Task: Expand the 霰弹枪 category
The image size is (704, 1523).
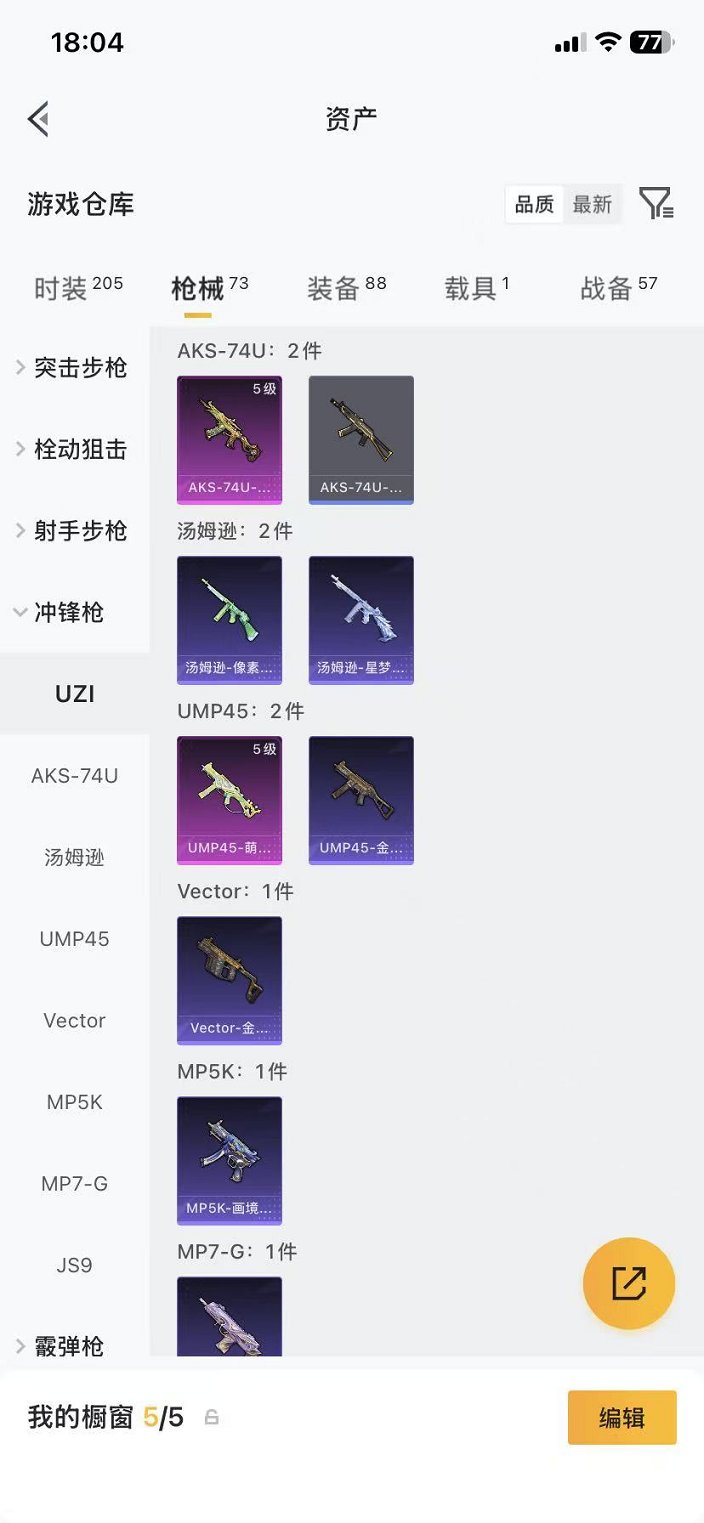Action: click(x=64, y=1347)
